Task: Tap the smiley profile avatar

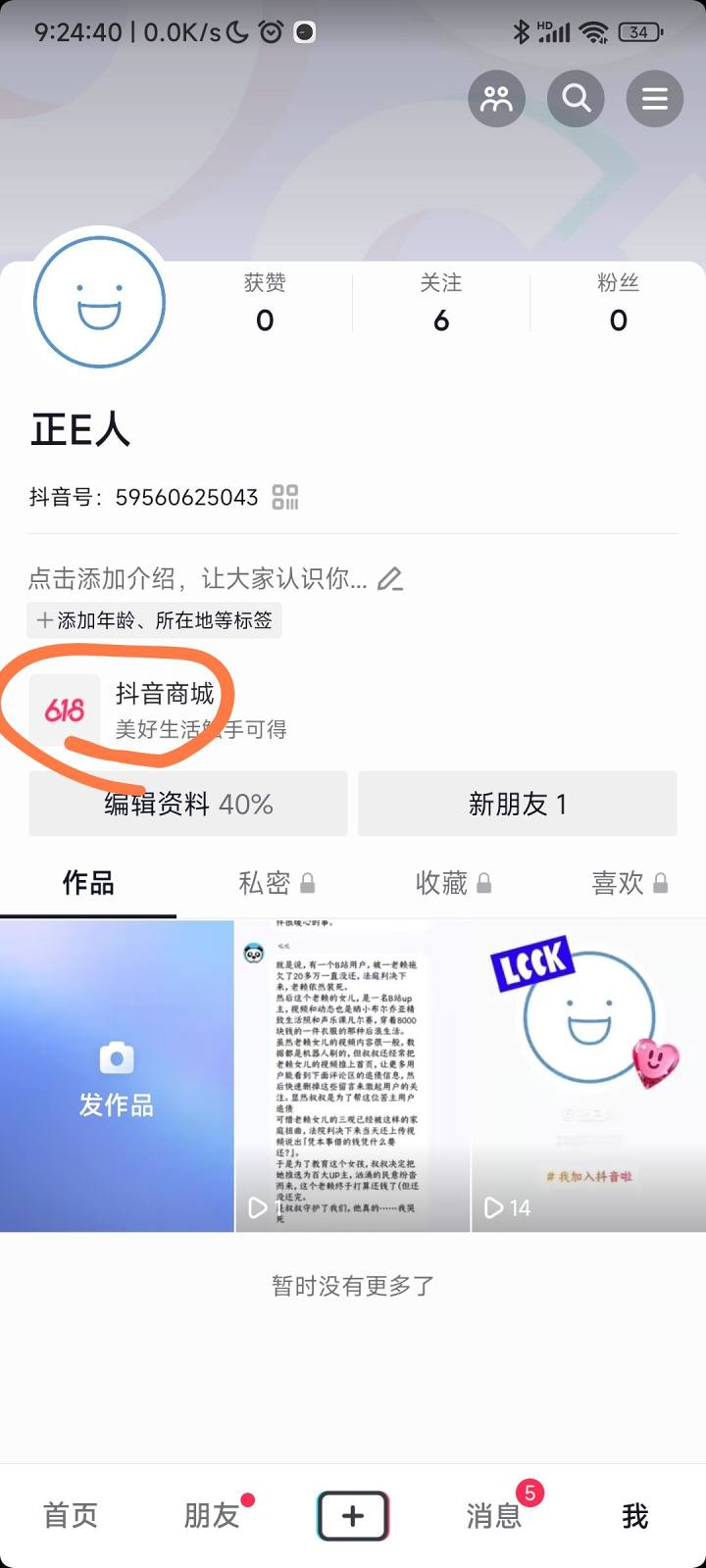Action: click(x=99, y=303)
